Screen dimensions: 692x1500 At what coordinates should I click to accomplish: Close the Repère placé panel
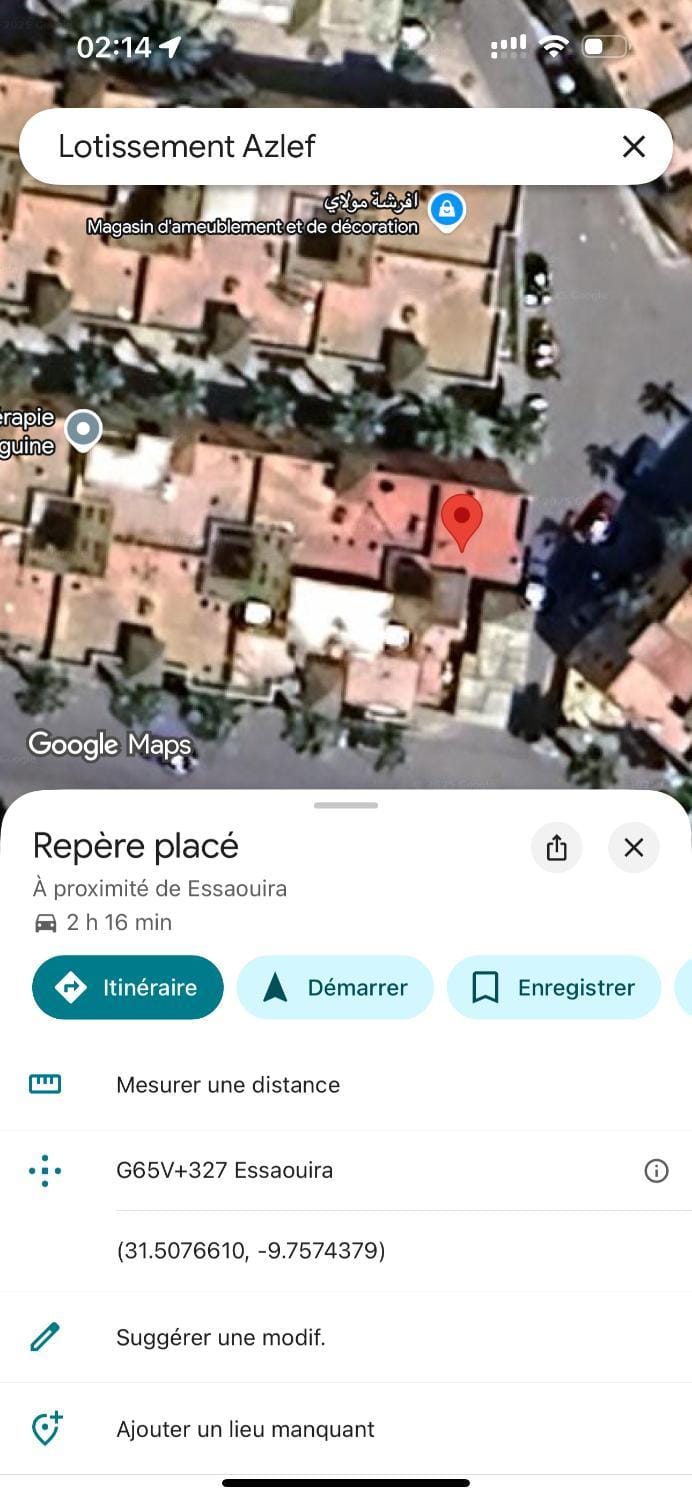(634, 848)
